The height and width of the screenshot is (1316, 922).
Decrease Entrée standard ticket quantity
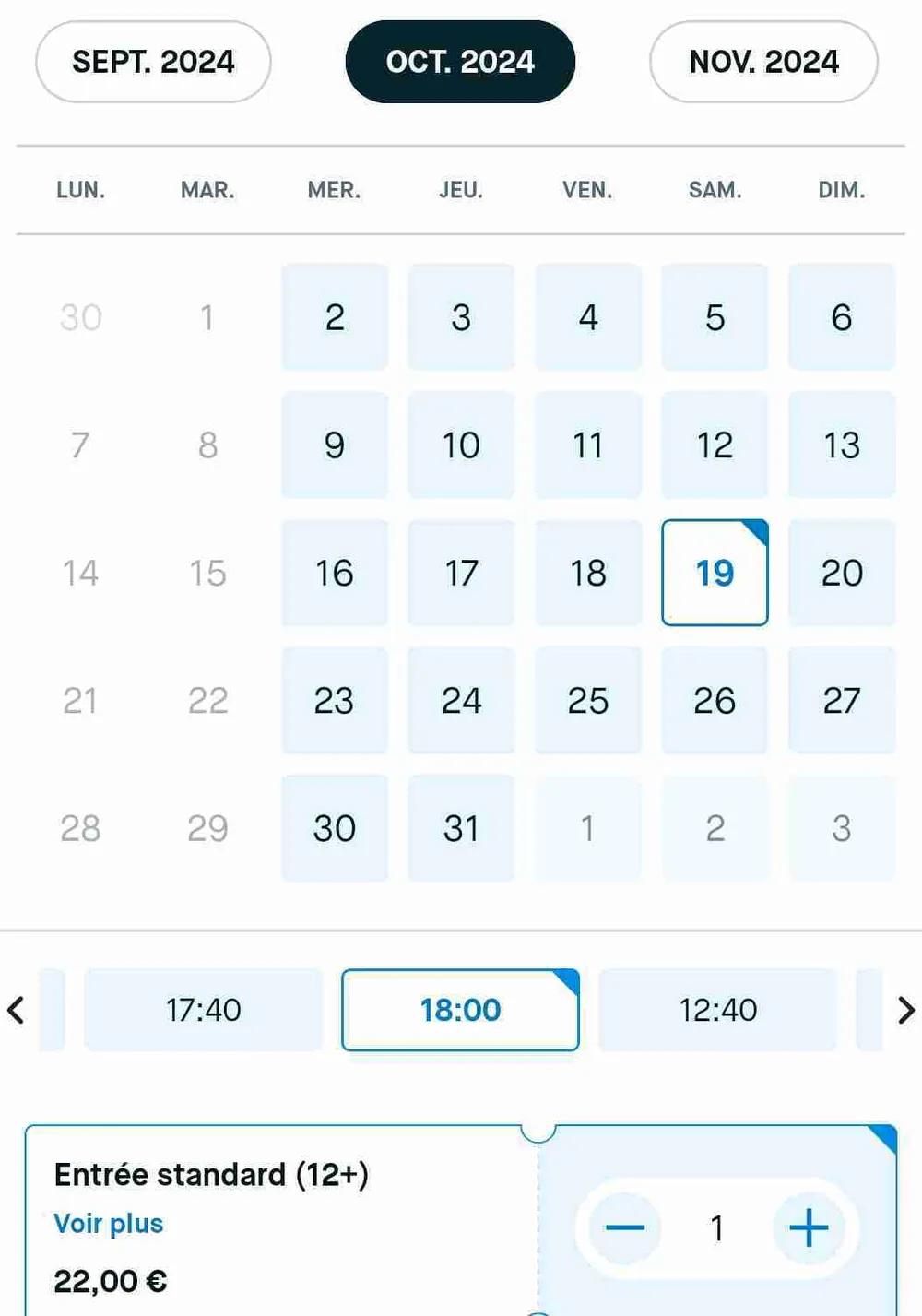tap(625, 1228)
